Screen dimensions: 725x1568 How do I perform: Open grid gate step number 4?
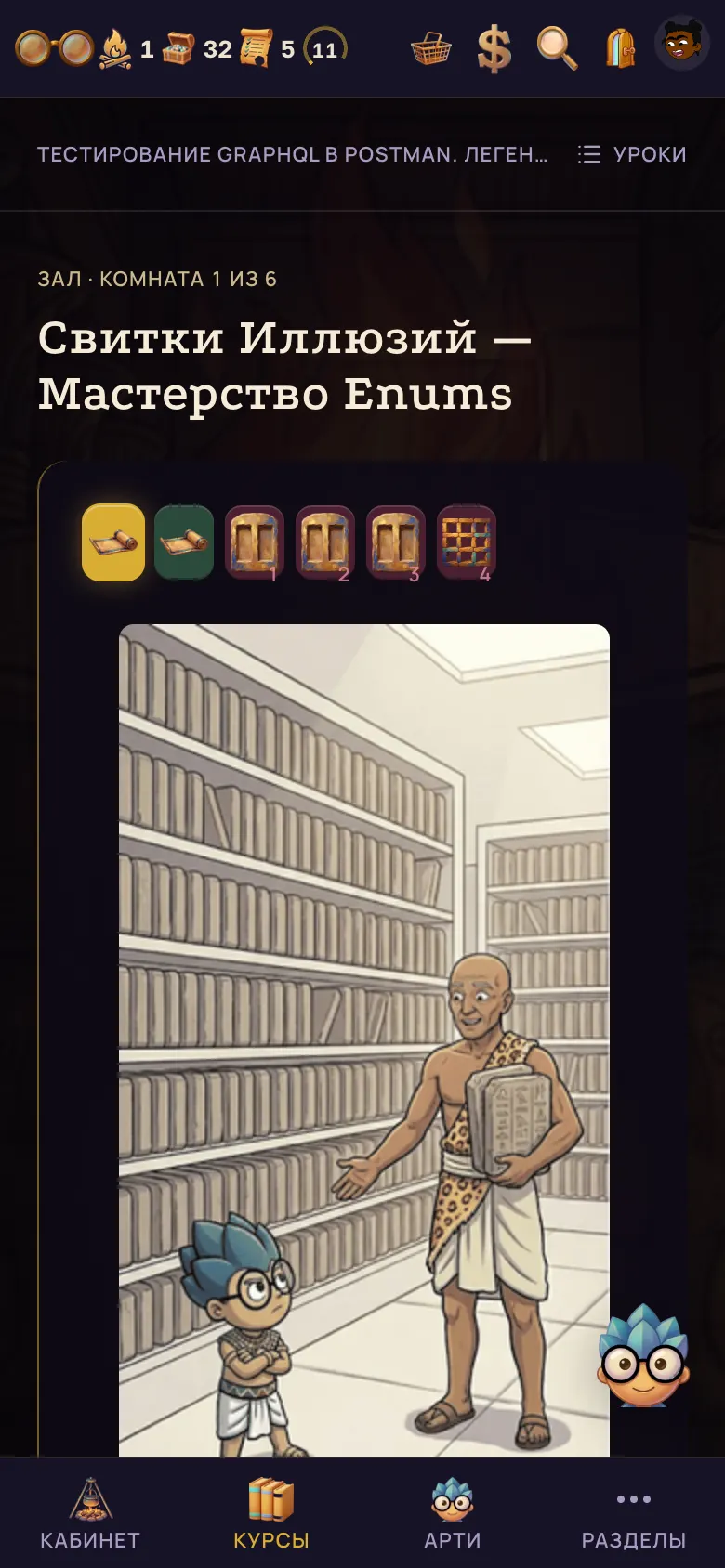click(x=467, y=542)
